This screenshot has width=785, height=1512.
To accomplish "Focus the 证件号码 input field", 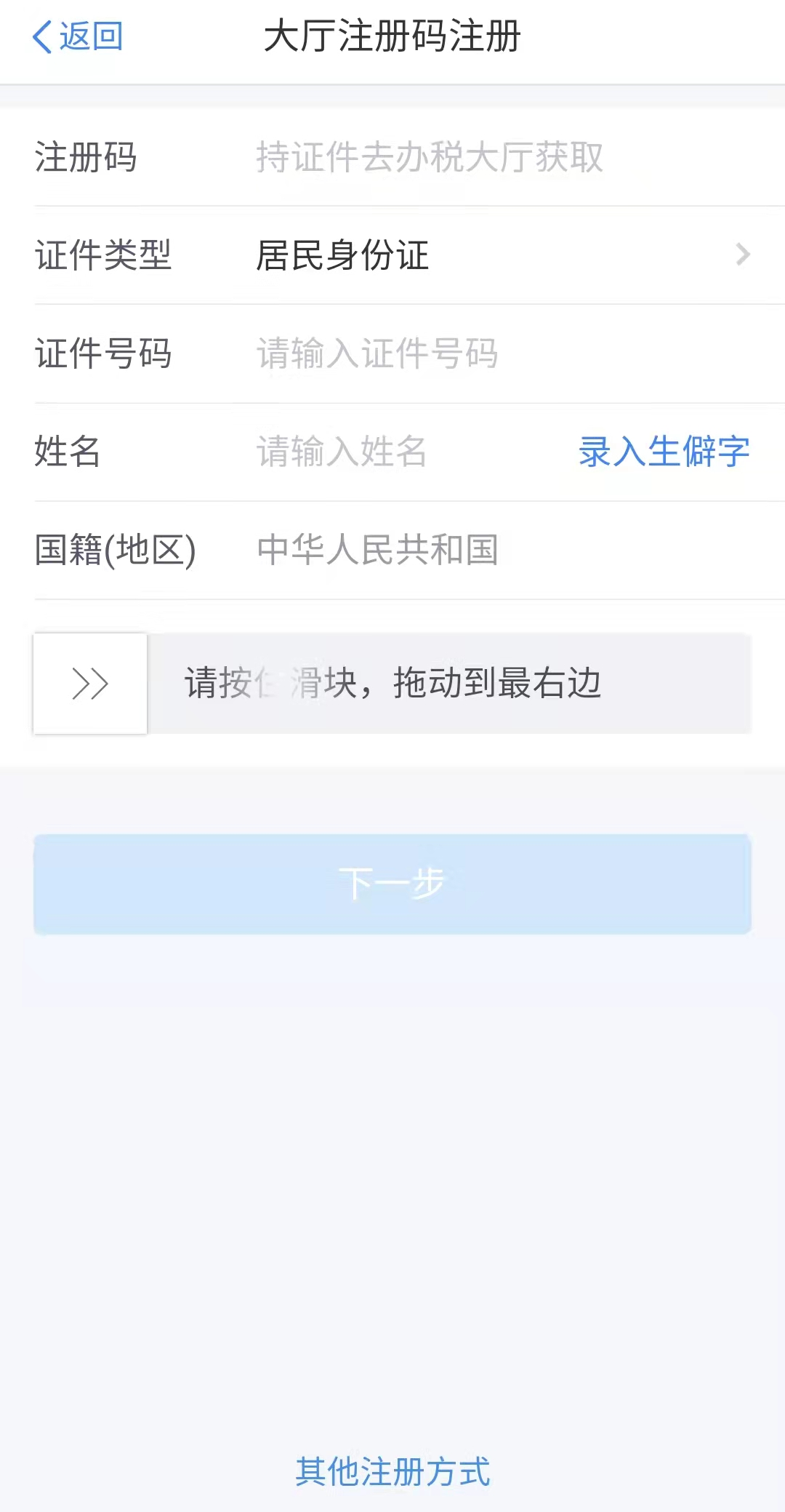I will click(x=502, y=353).
